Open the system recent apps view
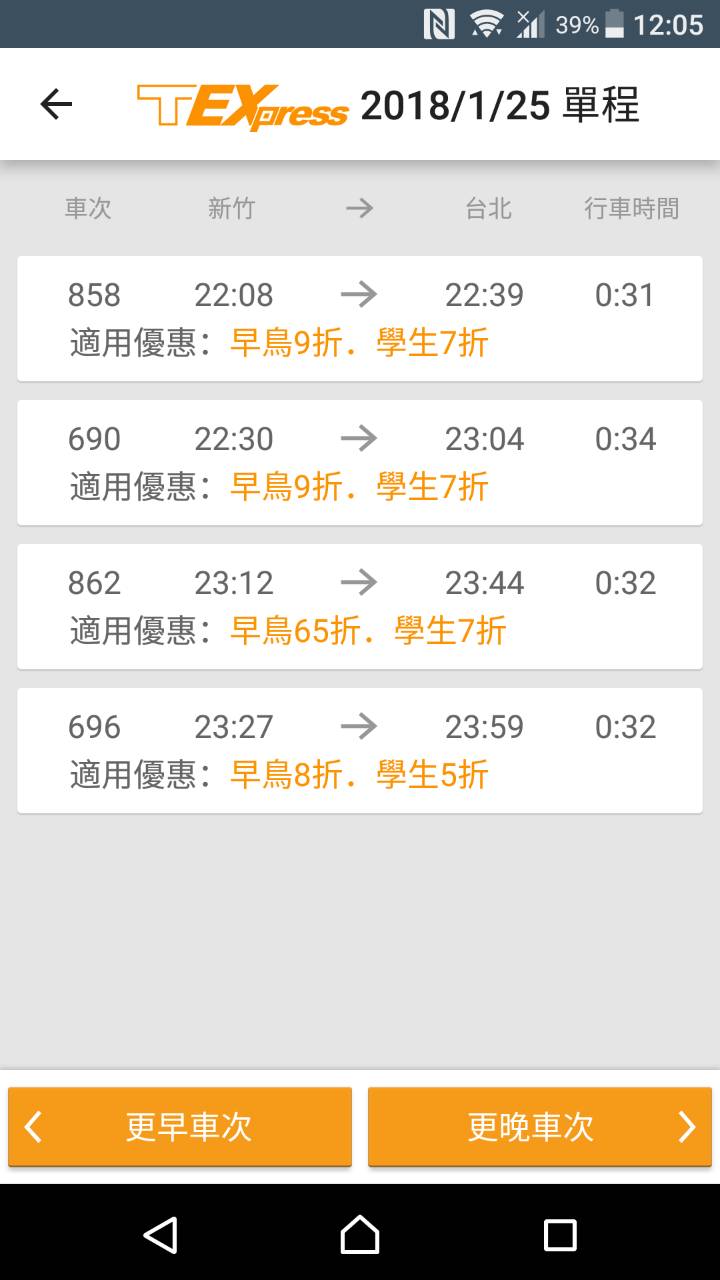The image size is (720, 1280). click(x=560, y=1235)
